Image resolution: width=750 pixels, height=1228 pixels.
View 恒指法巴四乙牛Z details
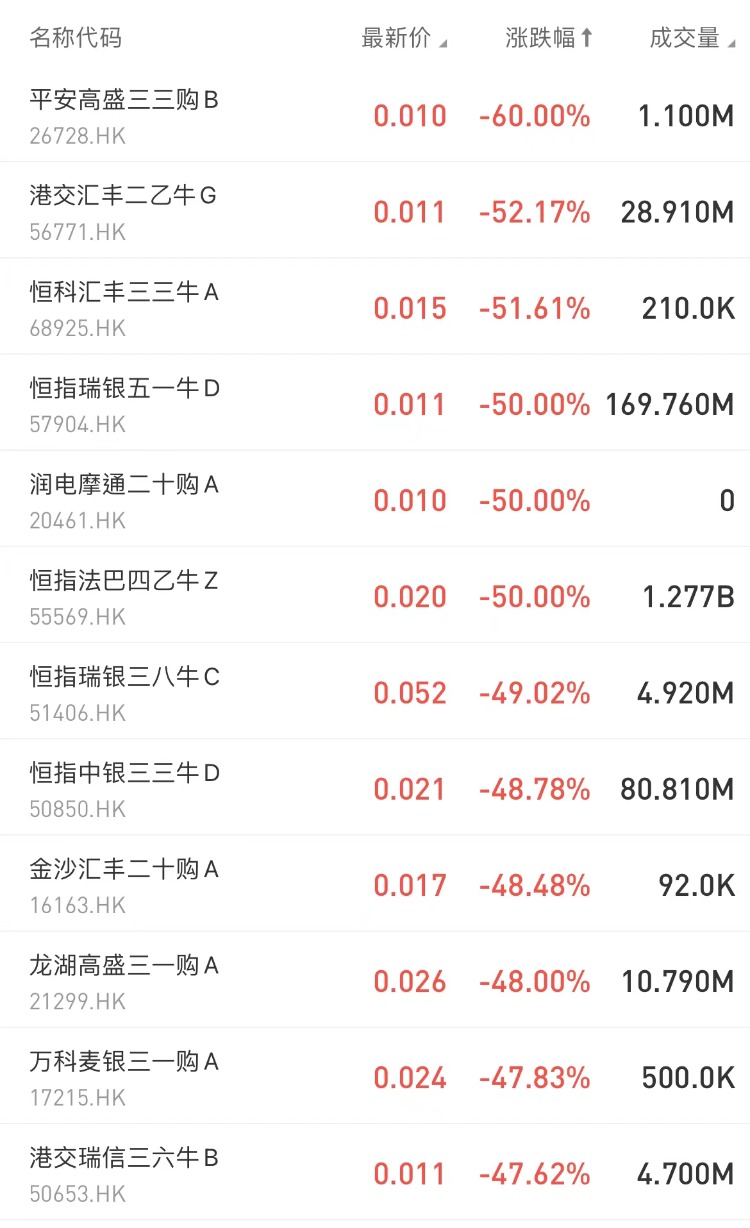[124, 581]
